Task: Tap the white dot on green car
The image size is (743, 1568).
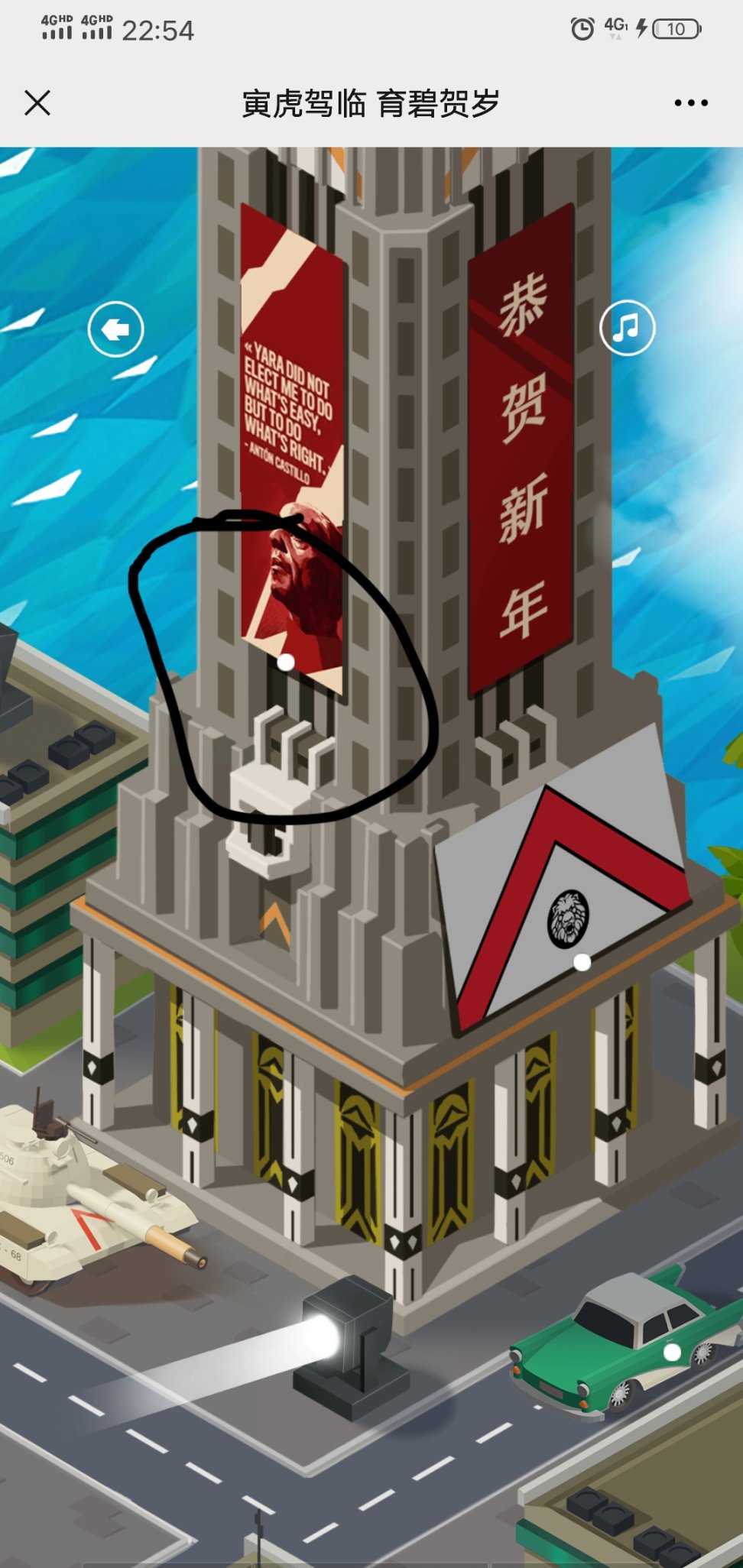Action: (672, 1353)
